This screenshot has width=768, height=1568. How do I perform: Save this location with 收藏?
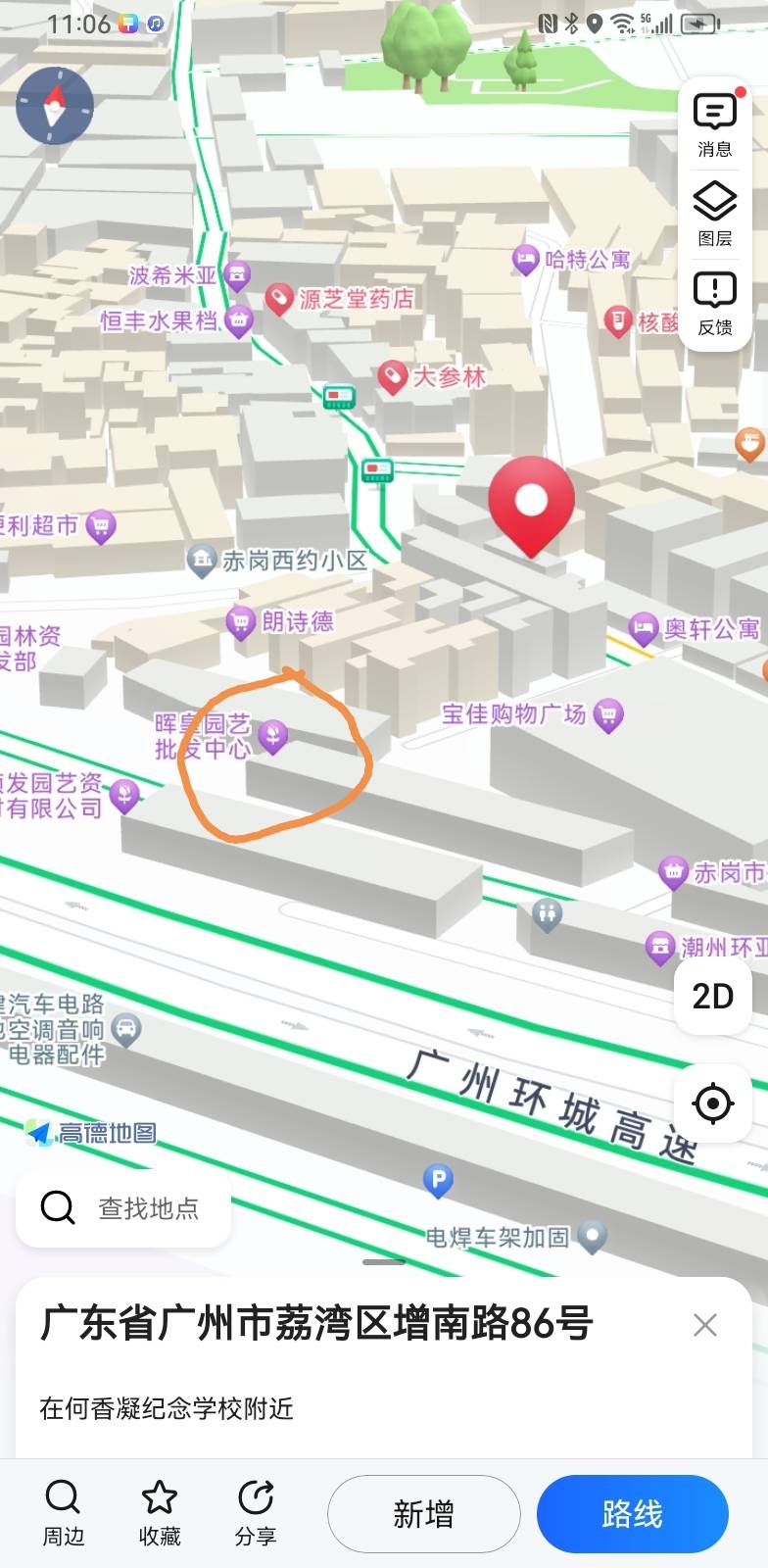(159, 1512)
